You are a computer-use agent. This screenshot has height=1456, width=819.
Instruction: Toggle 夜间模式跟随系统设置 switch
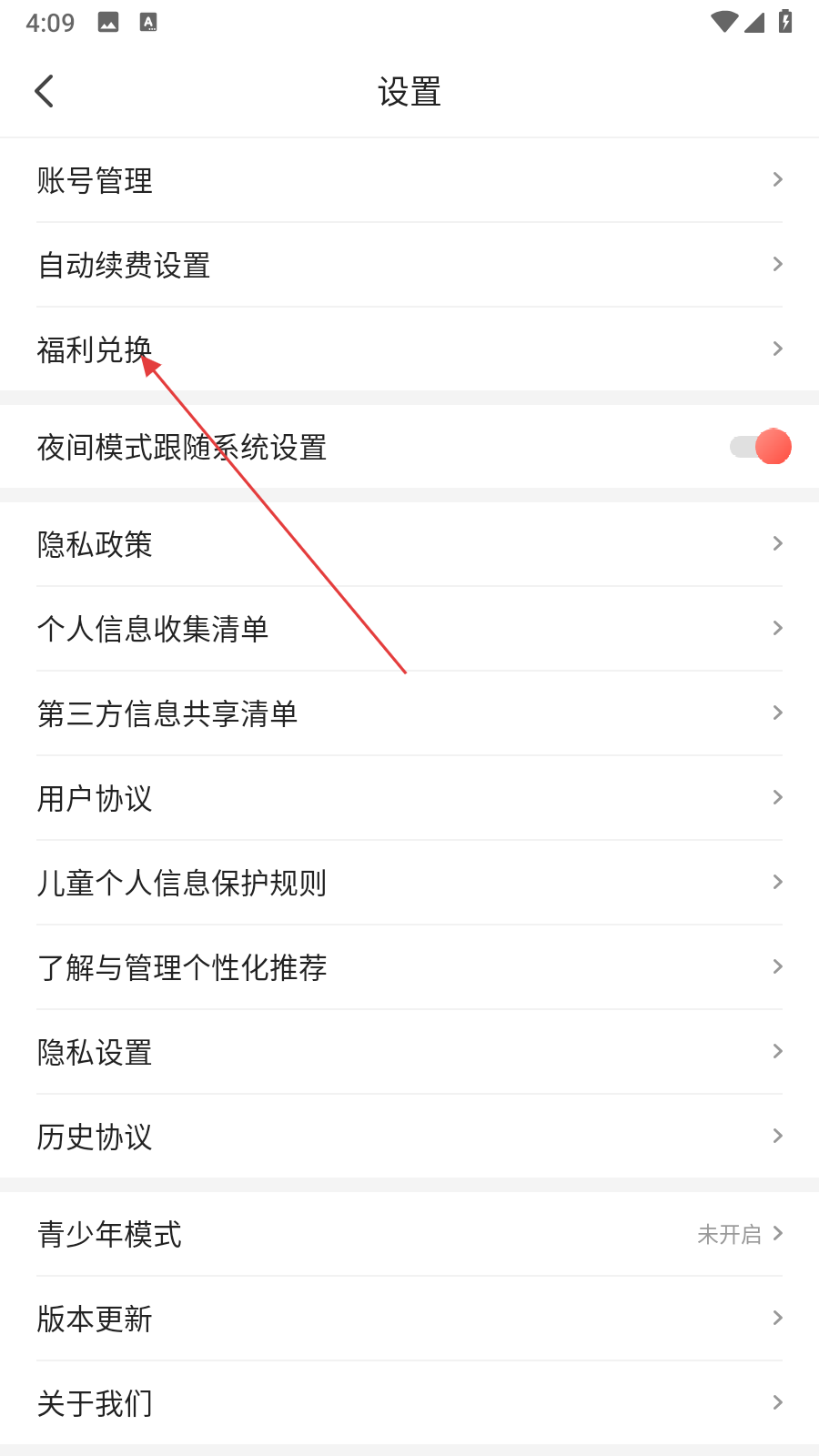click(761, 447)
